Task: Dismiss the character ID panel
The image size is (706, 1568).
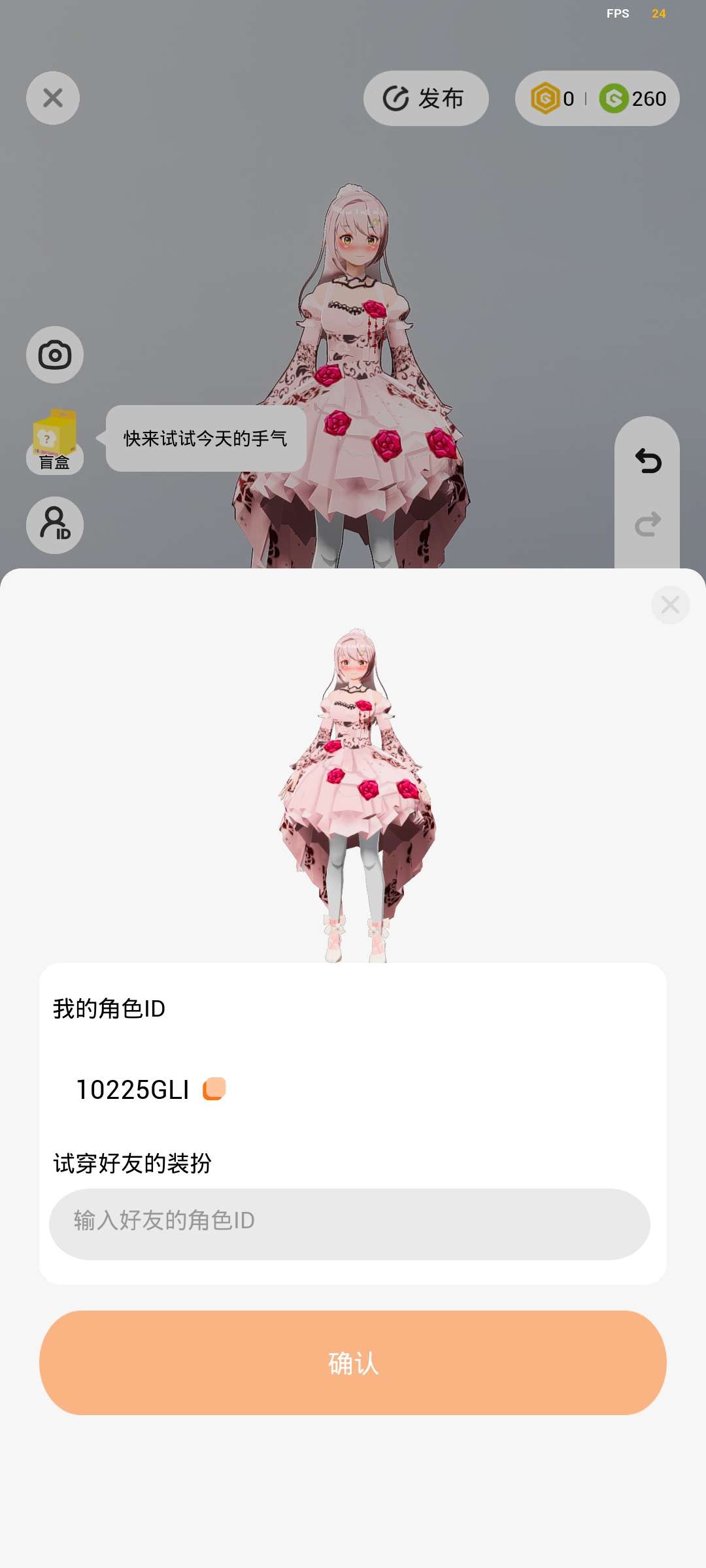Action: 670,605
